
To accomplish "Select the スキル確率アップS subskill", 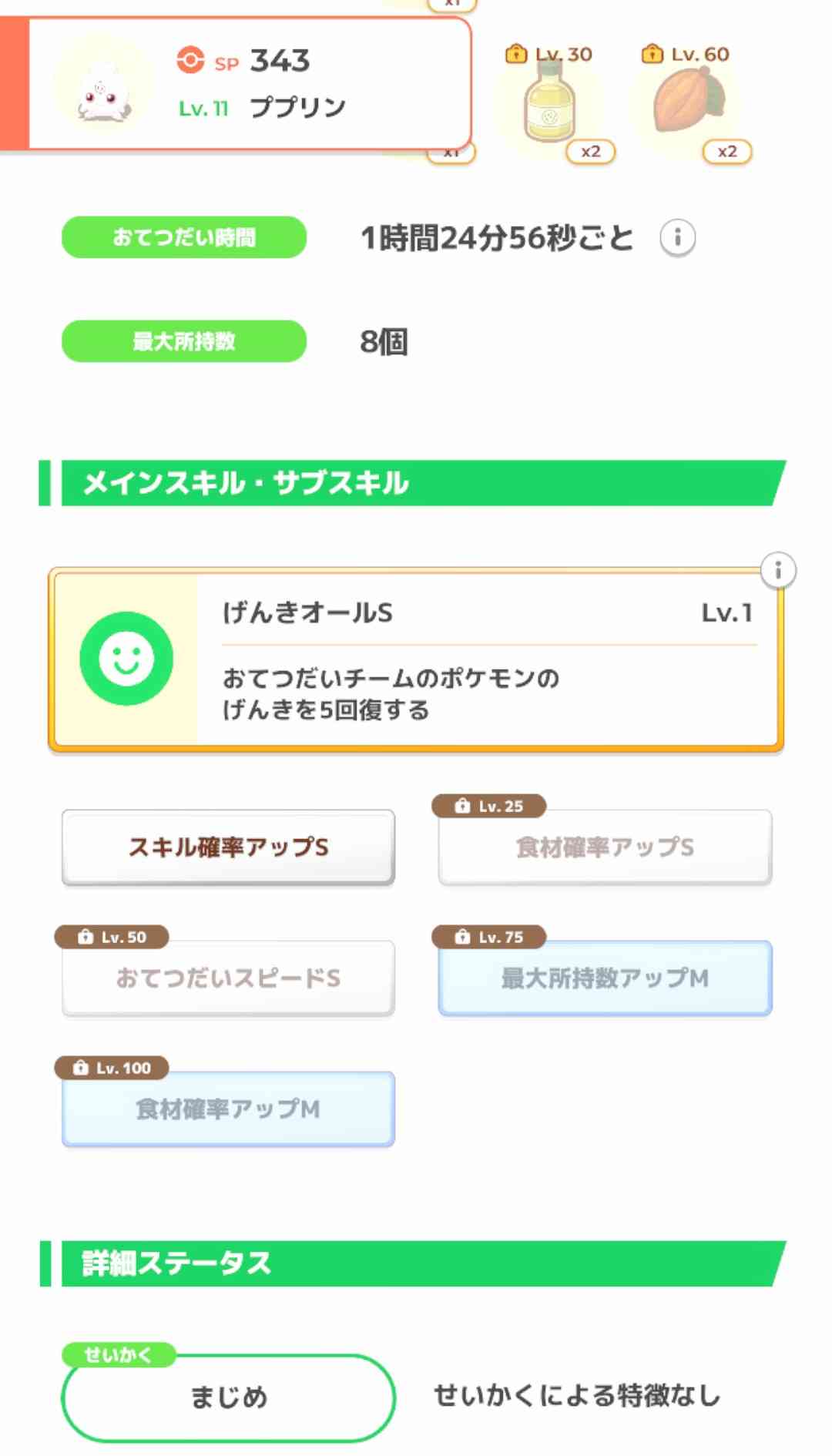I will [x=228, y=847].
